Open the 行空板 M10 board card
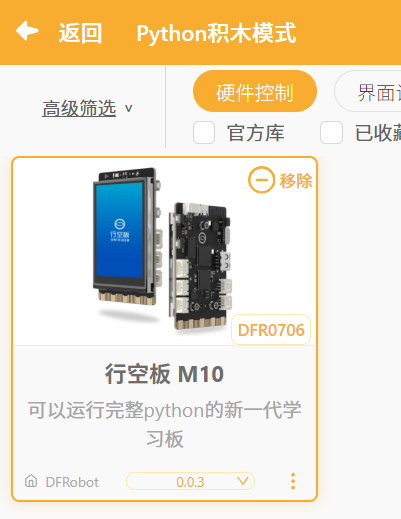This screenshot has height=519, width=401. pyautogui.click(x=164, y=329)
